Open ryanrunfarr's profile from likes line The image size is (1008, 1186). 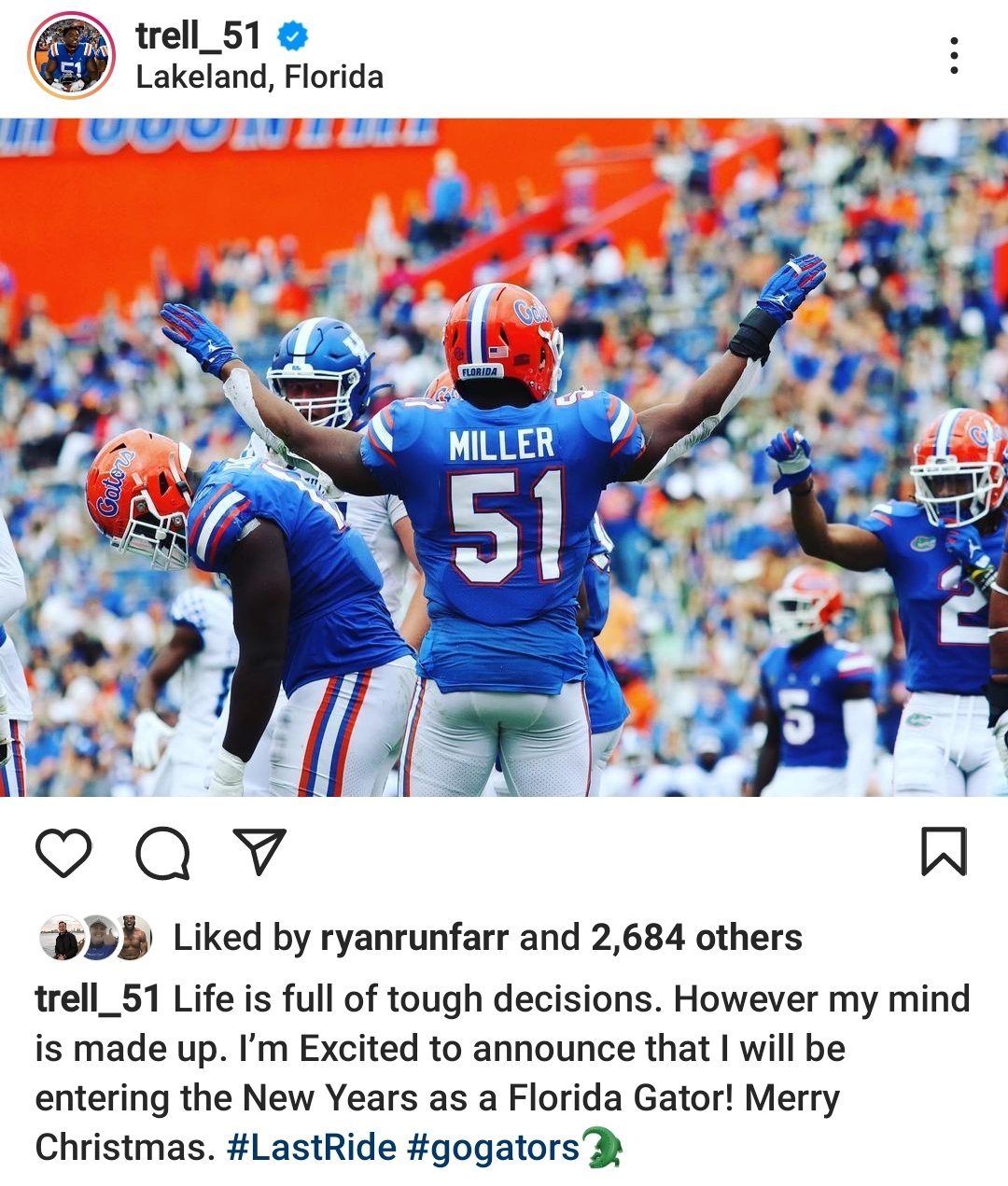coord(414,938)
